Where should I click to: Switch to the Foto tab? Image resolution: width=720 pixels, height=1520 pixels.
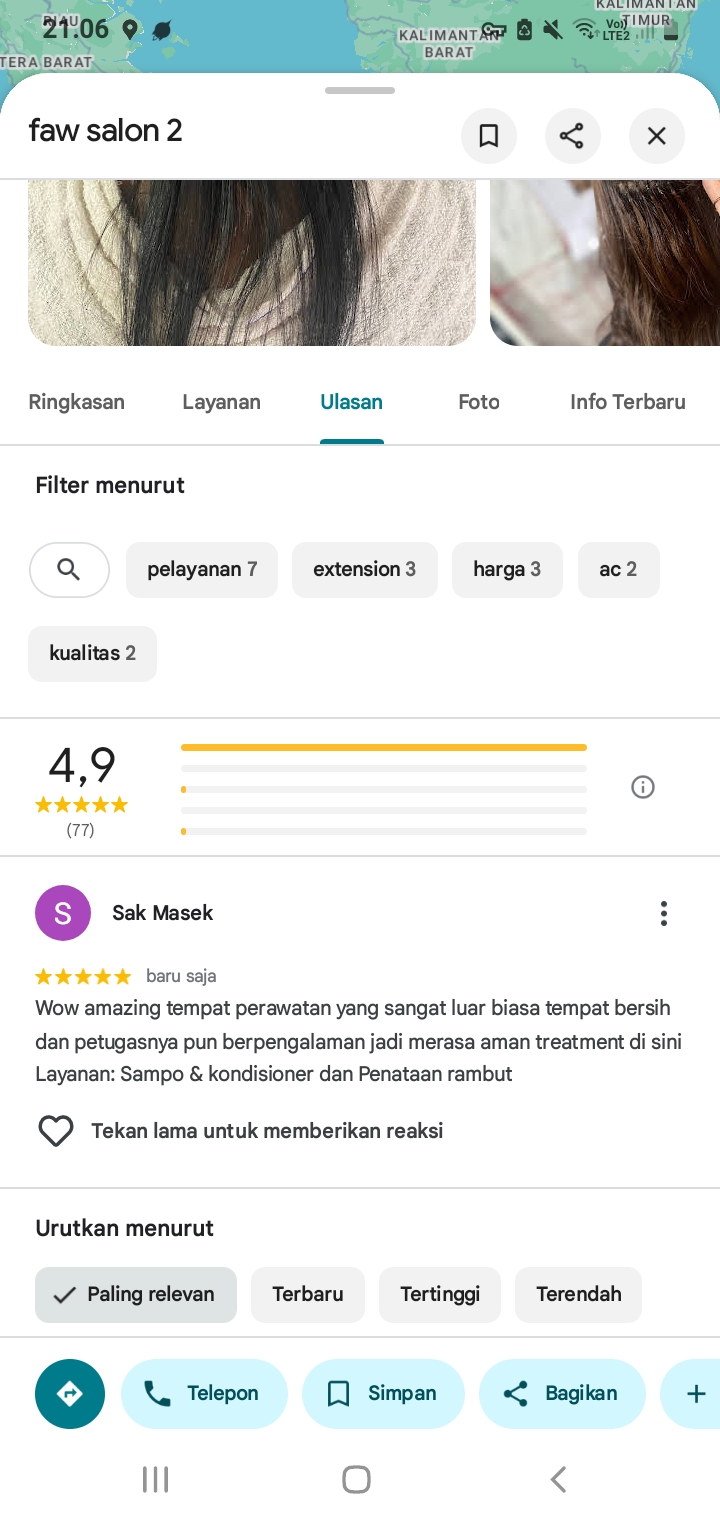tap(479, 402)
